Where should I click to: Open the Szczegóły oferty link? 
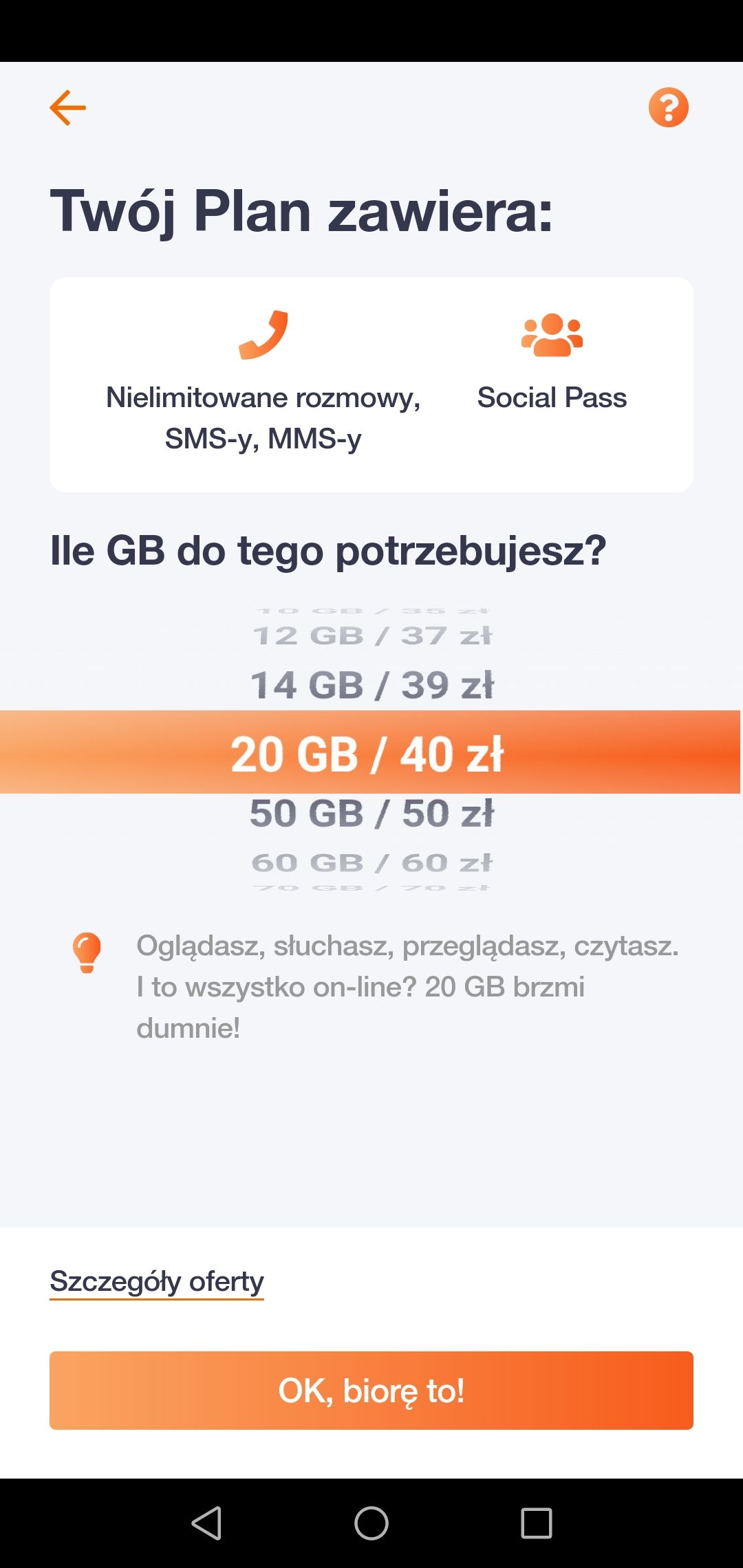pyautogui.click(x=156, y=1280)
